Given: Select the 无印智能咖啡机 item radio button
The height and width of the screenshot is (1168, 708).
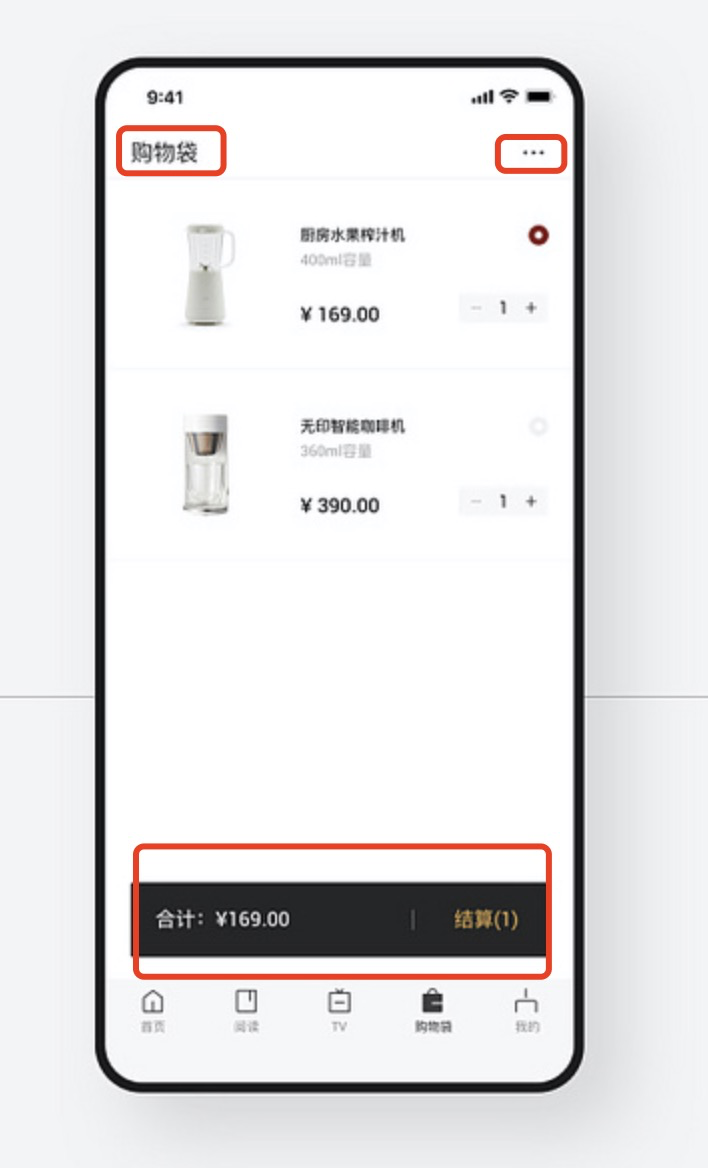Looking at the screenshot, I should pyautogui.click(x=538, y=427).
